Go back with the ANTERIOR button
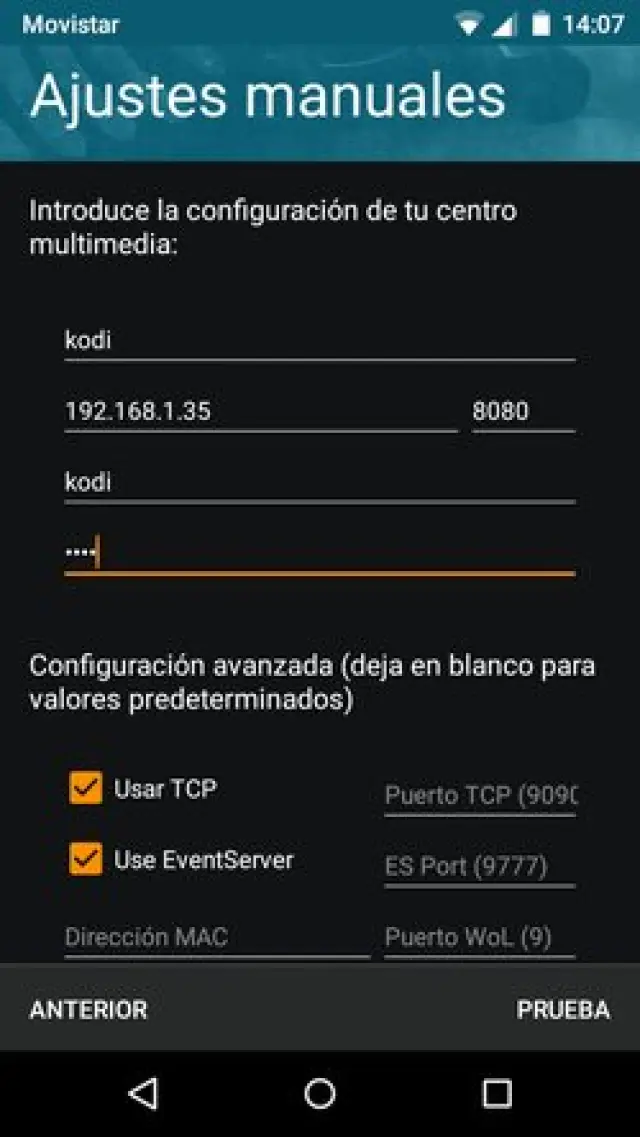This screenshot has width=640, height=1137. click(x=88, y=1010)
